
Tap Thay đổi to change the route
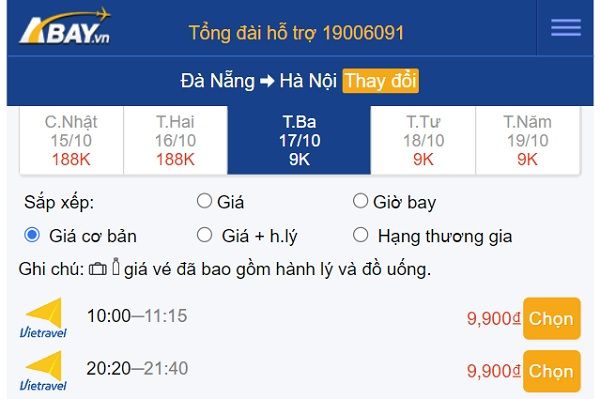(x=380, y=81)
